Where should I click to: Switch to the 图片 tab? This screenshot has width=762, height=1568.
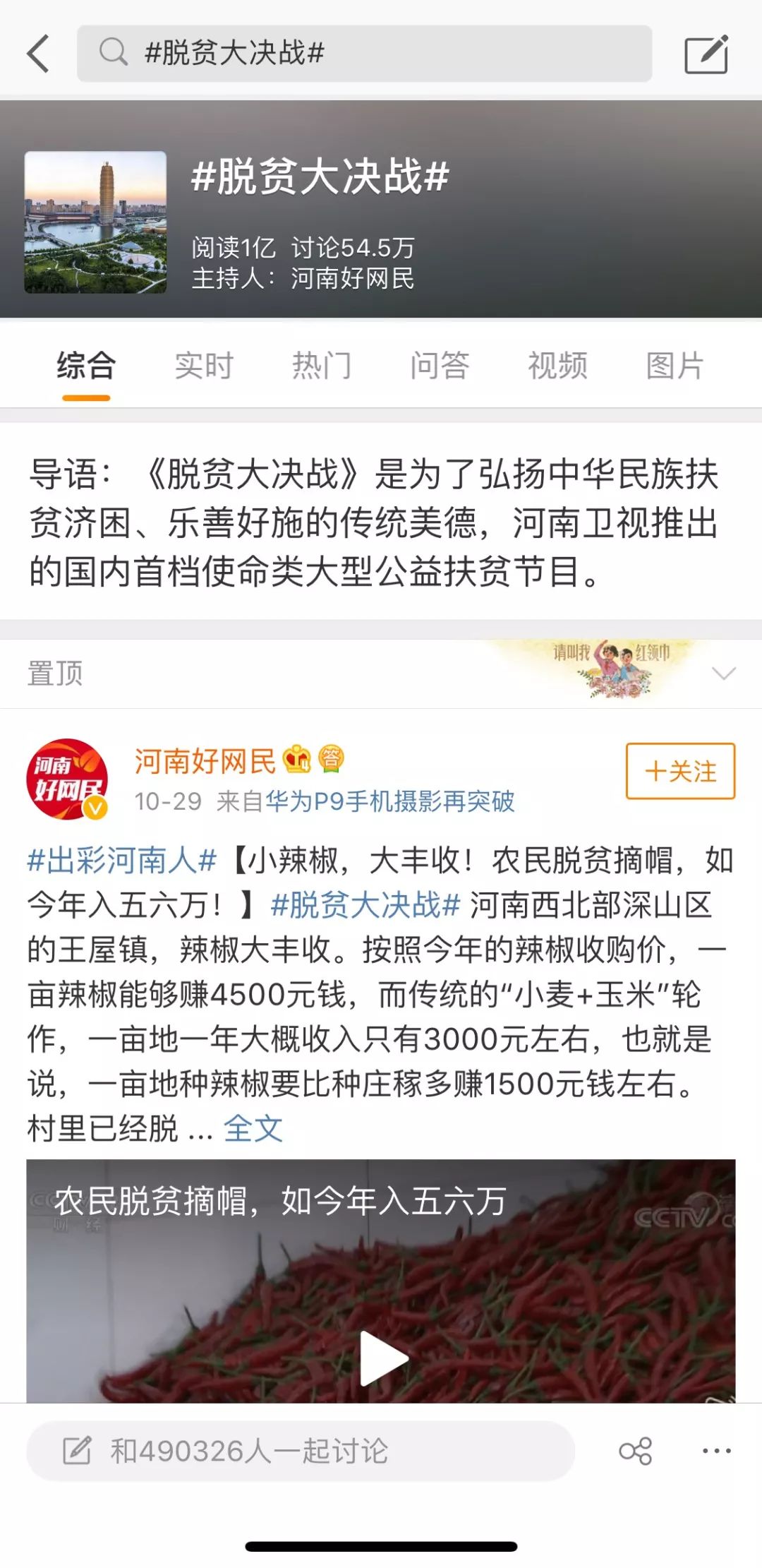pyautogui.click(x=675, y=366)
